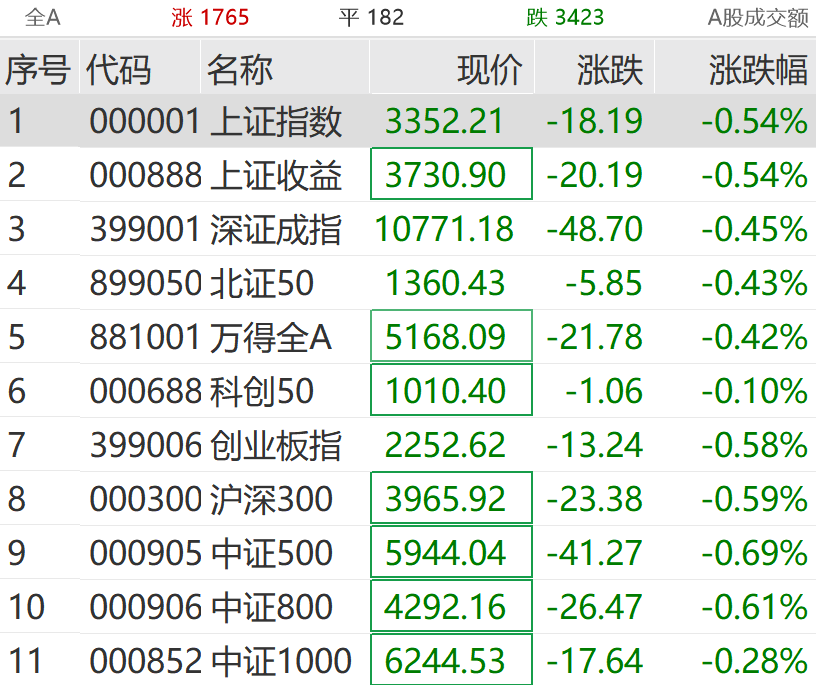
Task: Open the 上证收益 index row
Action: click(x=276, y=175)
